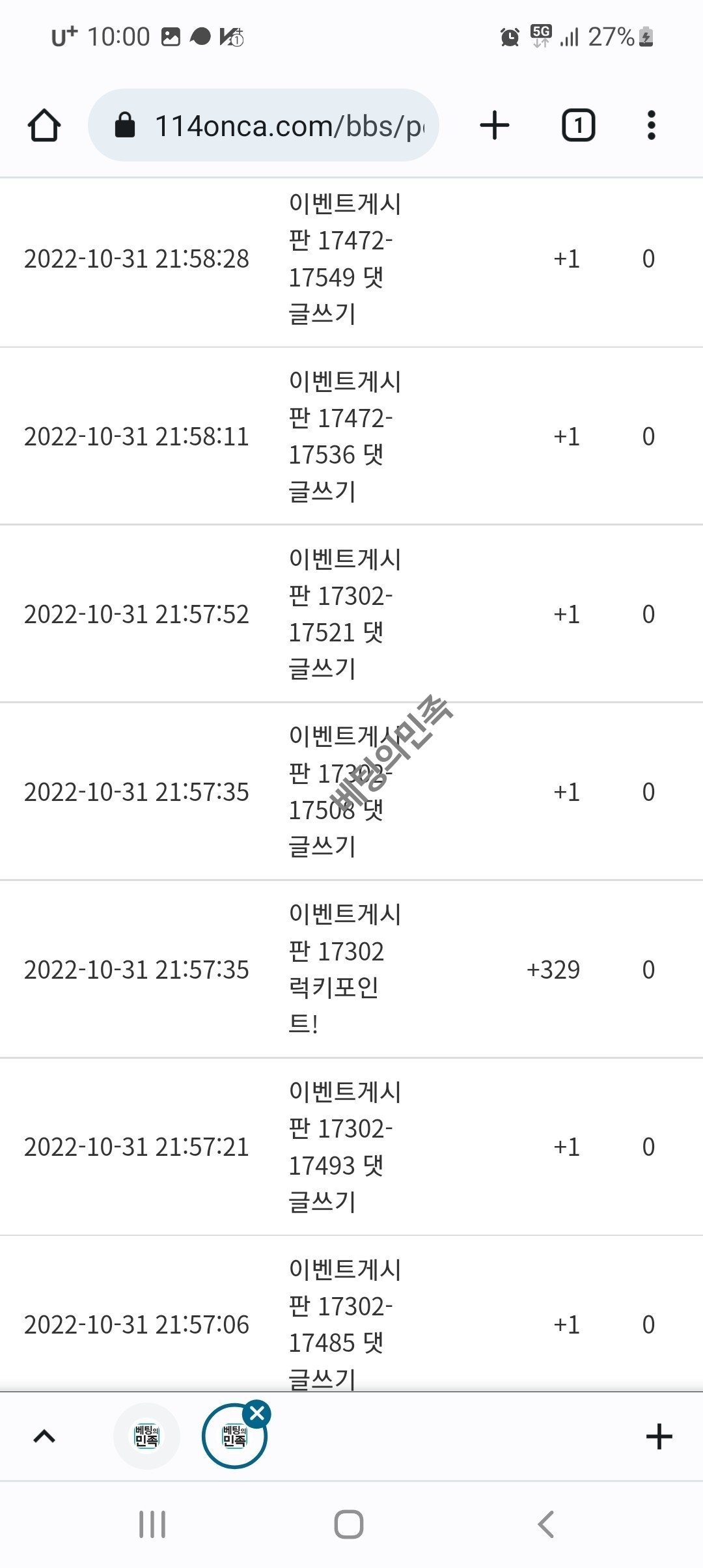Close the currently selected tab
The height and width of the screenshot is (1568, 703).
[257, 1414]
